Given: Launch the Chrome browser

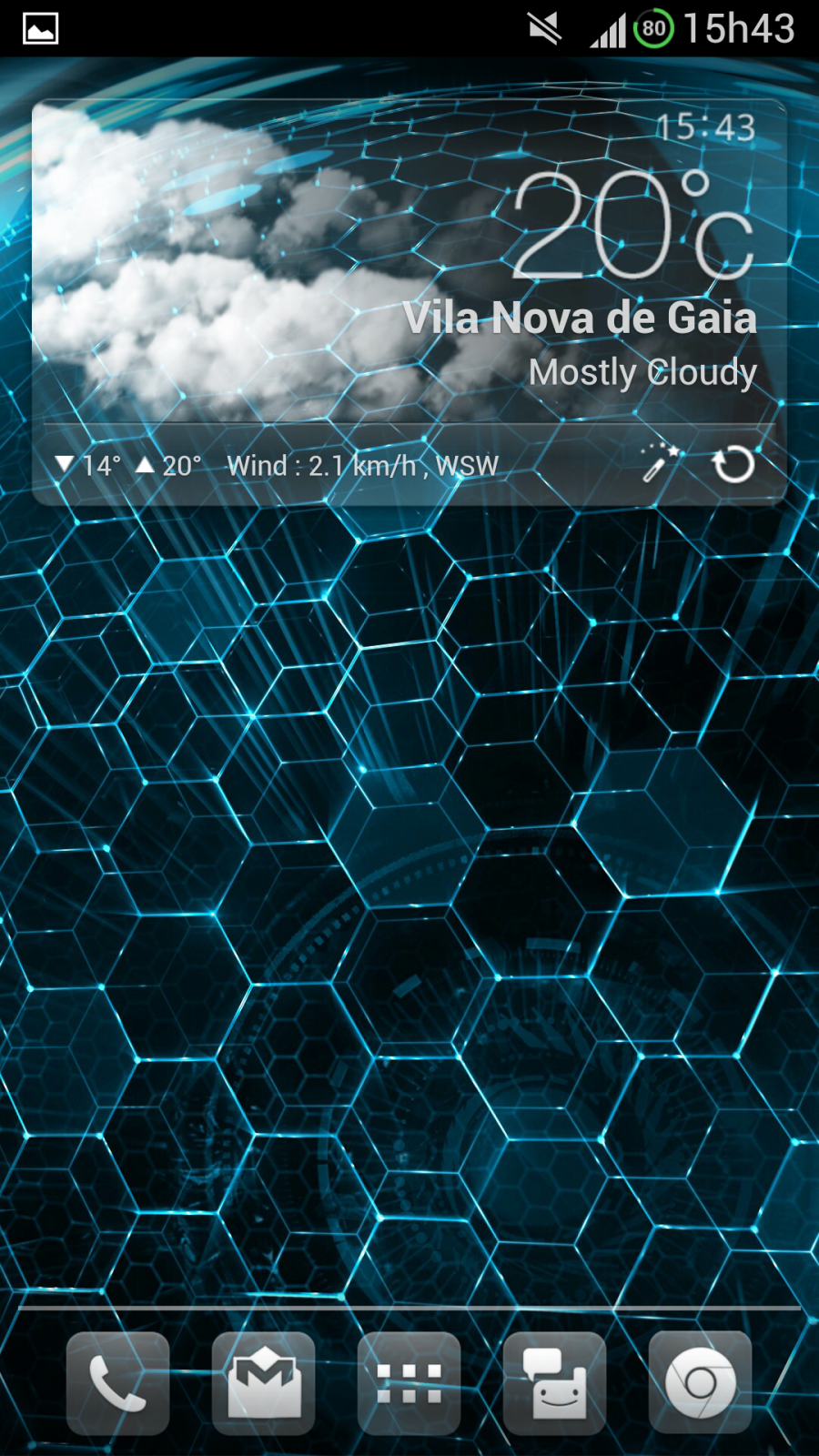Looking at the screenshot, I should (701, 1383).
